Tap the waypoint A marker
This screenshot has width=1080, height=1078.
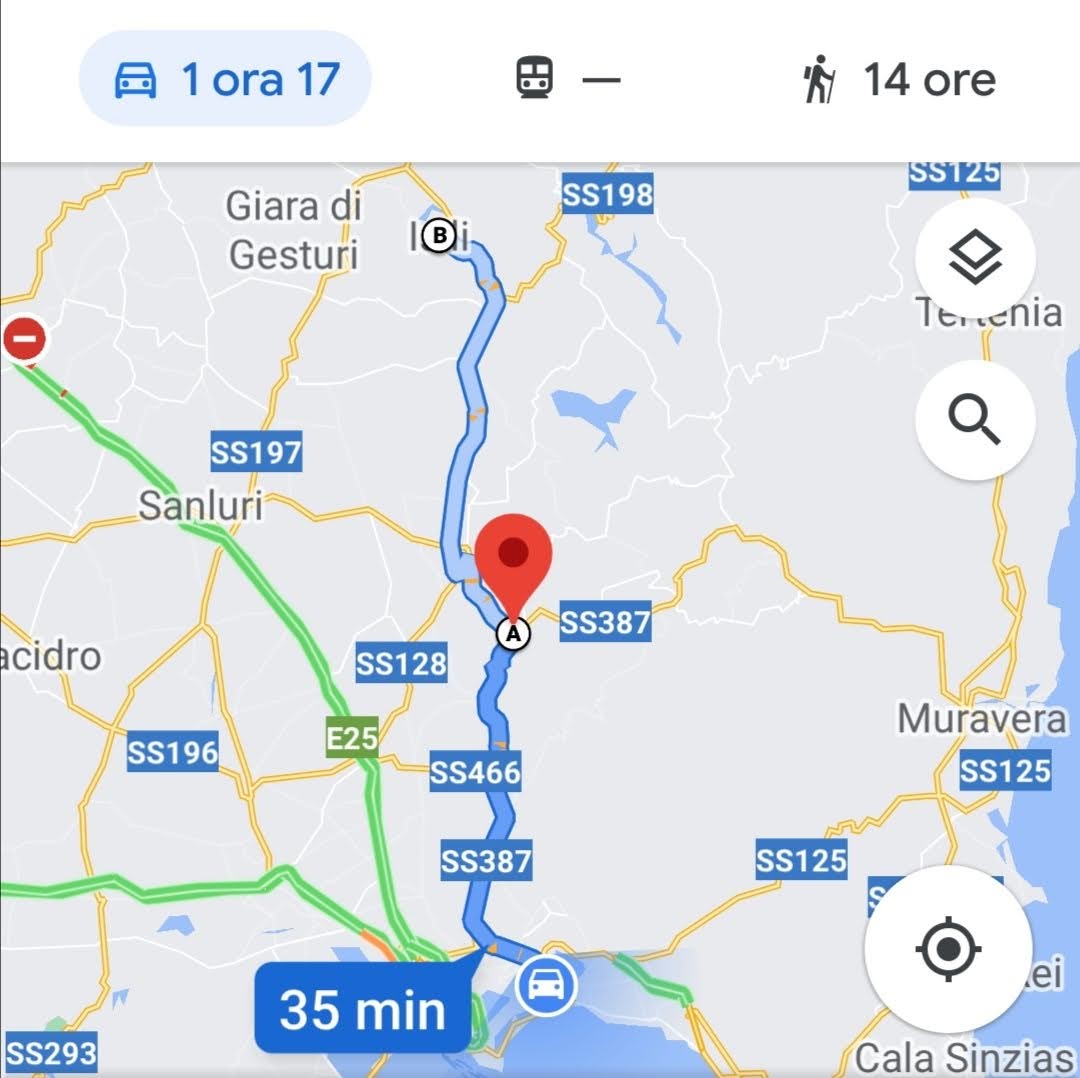point(513,634)
